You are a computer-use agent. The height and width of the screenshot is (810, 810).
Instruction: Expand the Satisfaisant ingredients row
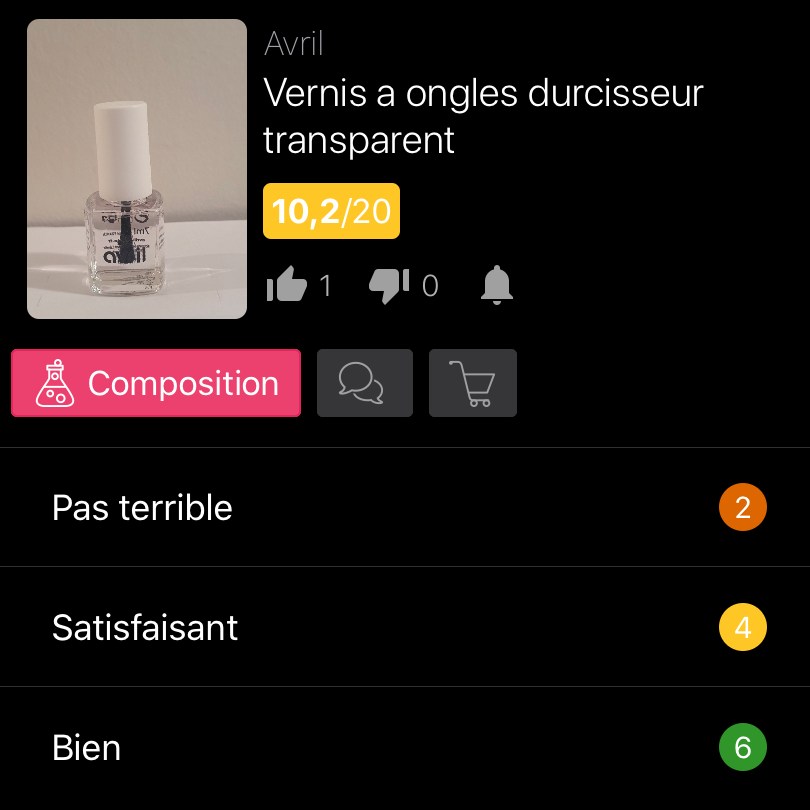[x=405, y=628]
